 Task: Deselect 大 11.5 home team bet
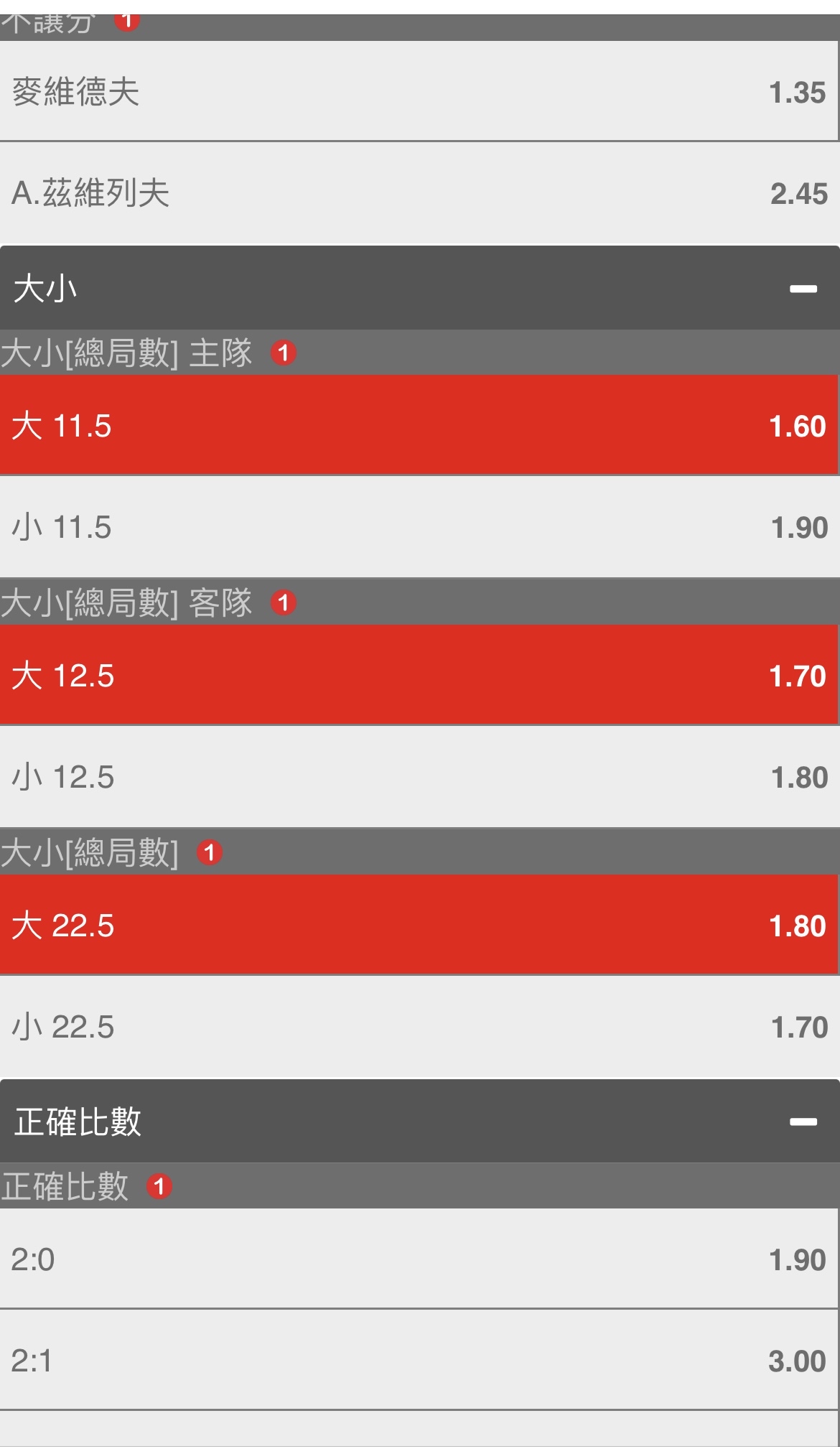[419, 425]
